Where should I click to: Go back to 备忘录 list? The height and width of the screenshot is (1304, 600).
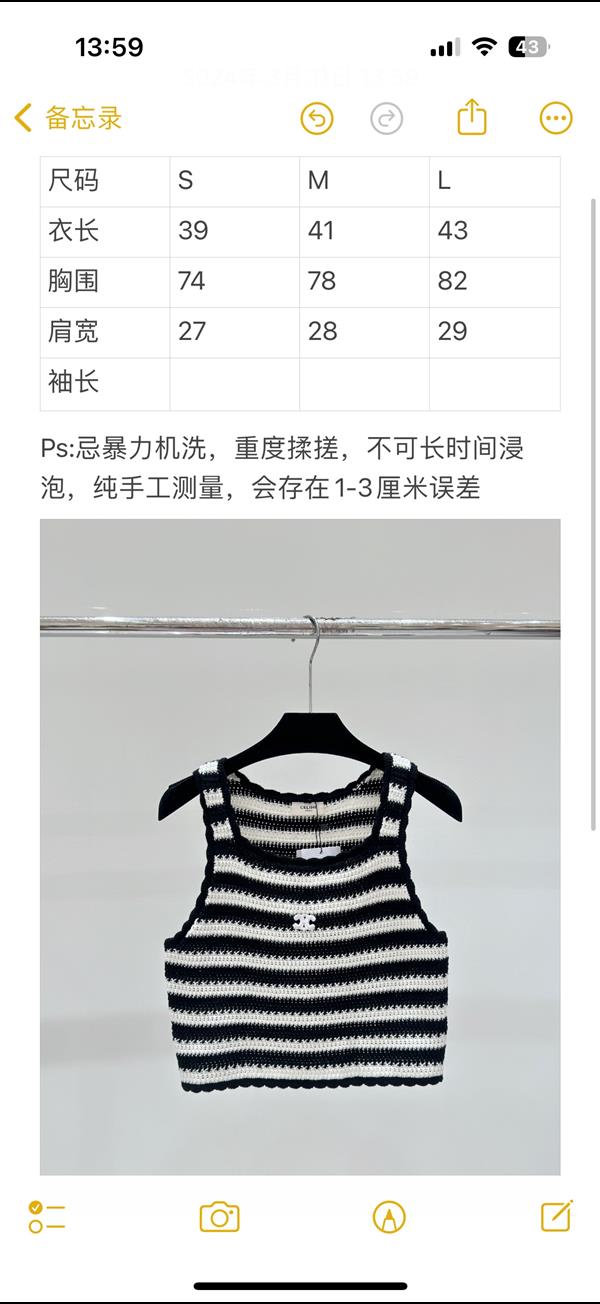click(x=68, y=118)
